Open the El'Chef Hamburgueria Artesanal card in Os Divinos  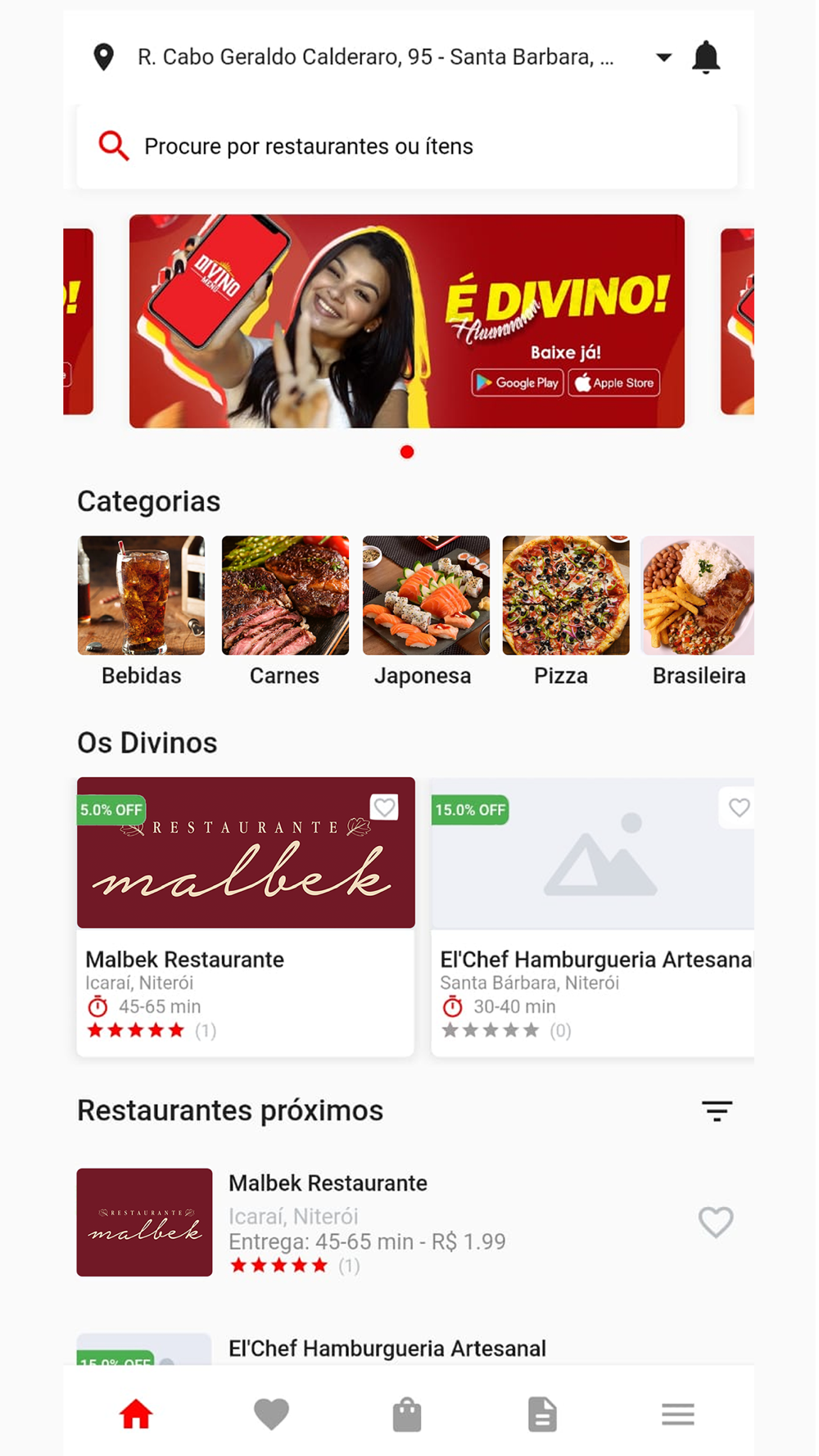[x=593, y=917]
